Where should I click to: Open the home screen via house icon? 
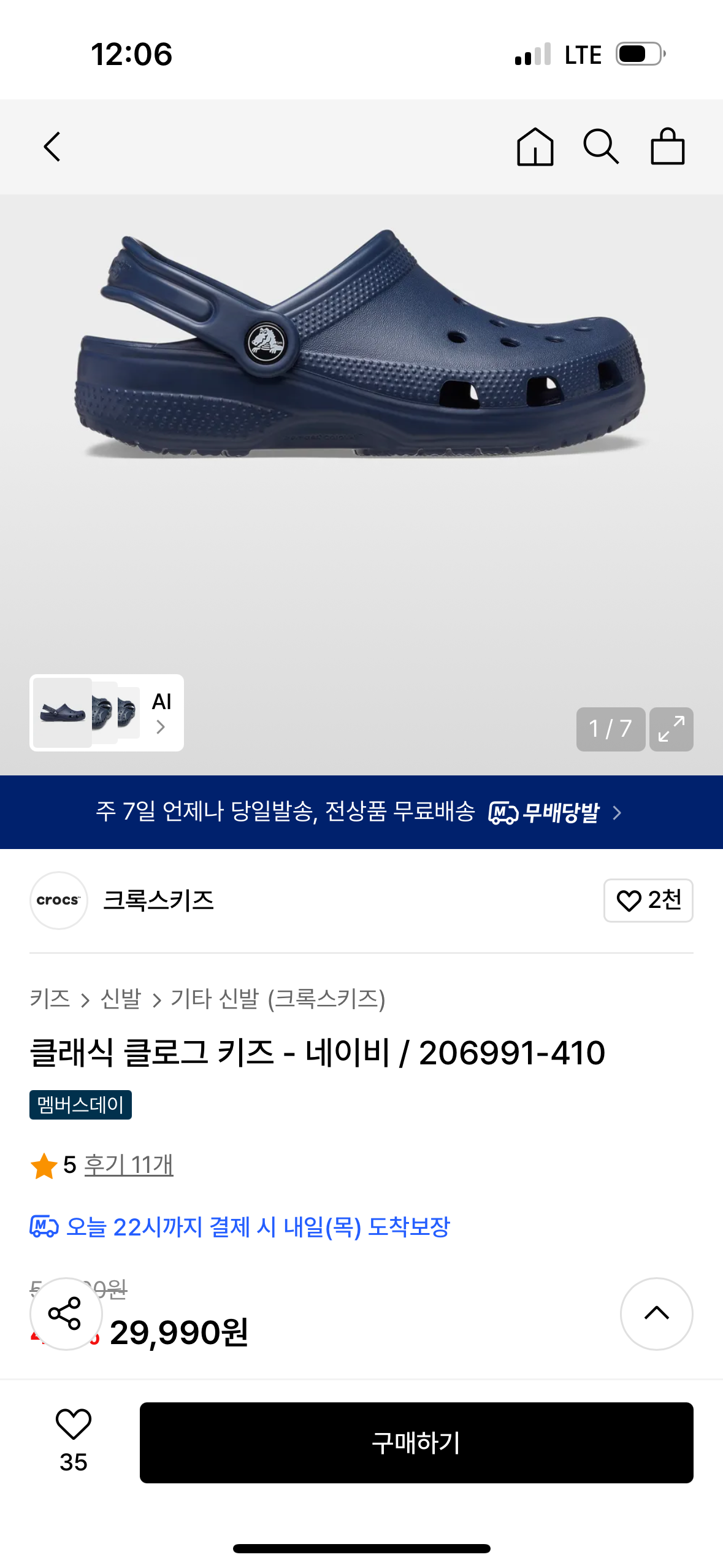pyautogui.click(x=535, y=146)
